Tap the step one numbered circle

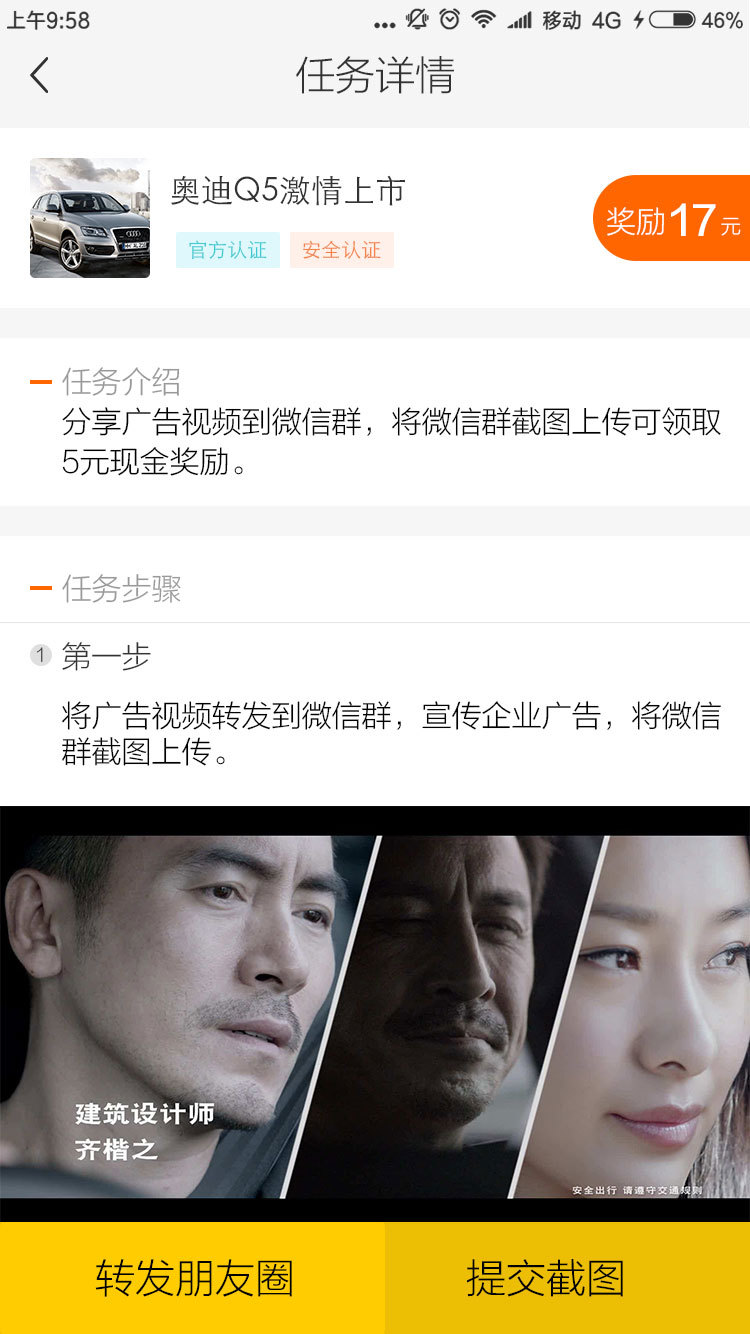pyautogui.click(x=40, y=654)
